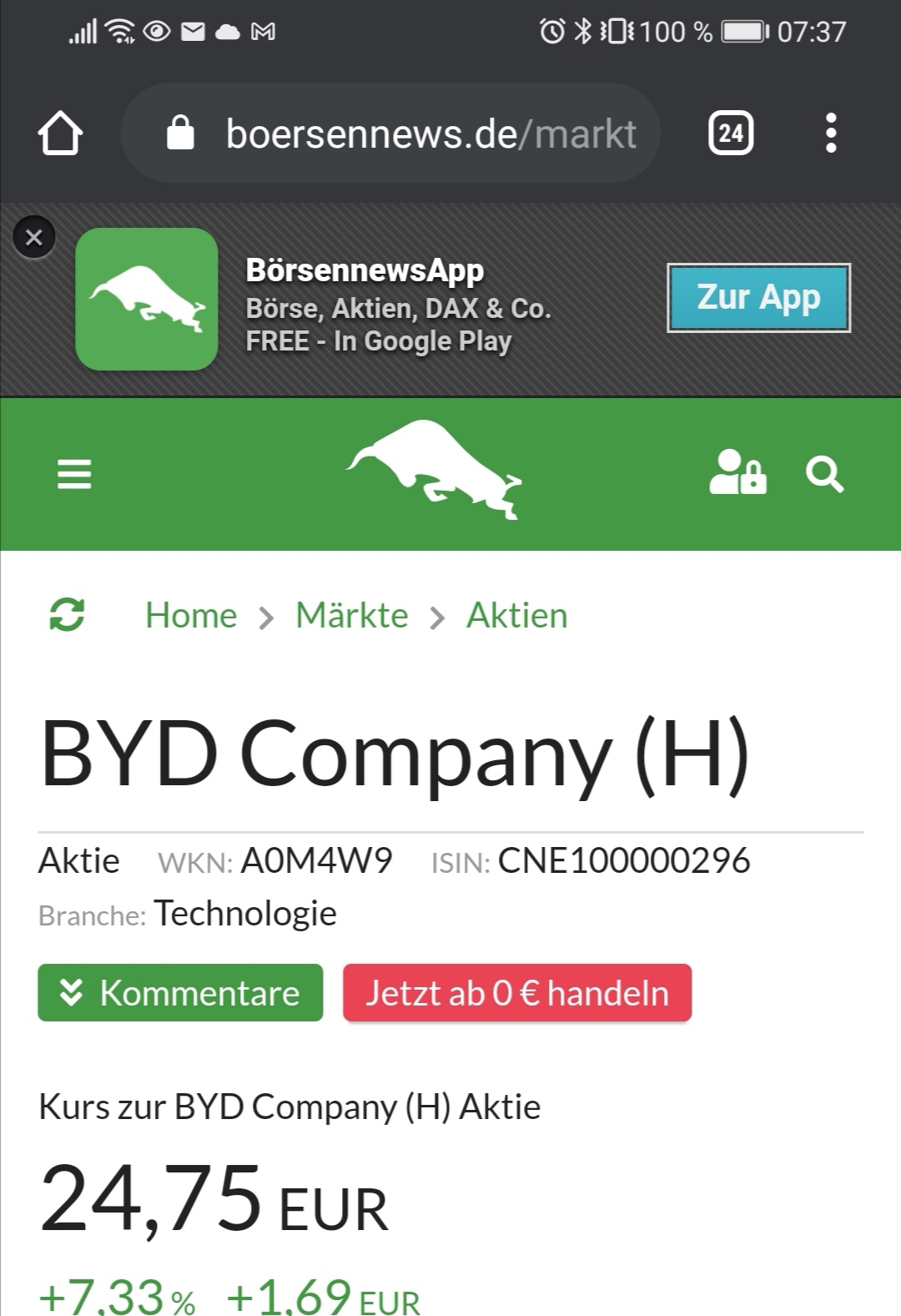Tap the BörsennewsApp bull app icon
901x1316 pixels.
pyautogui.click(x=146, y=299)
